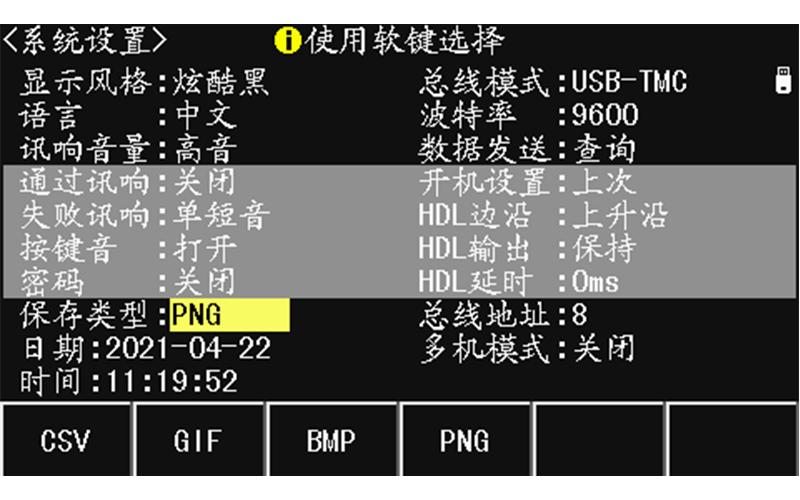
Task: Select the 总线模式 value USB-TMC
Action: (x=630, y=82)
